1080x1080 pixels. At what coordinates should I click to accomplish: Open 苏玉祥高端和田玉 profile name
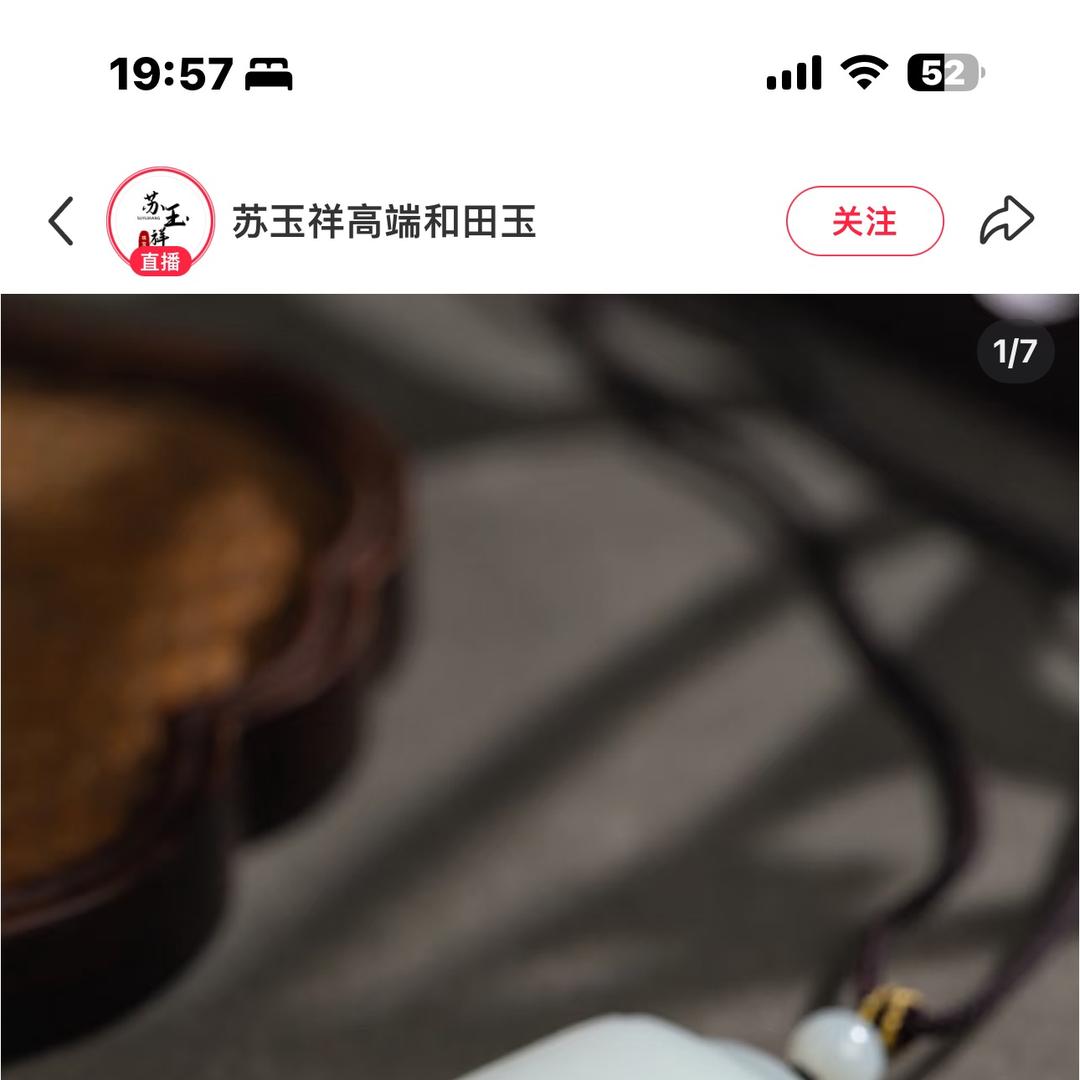(x=384, y=222)
